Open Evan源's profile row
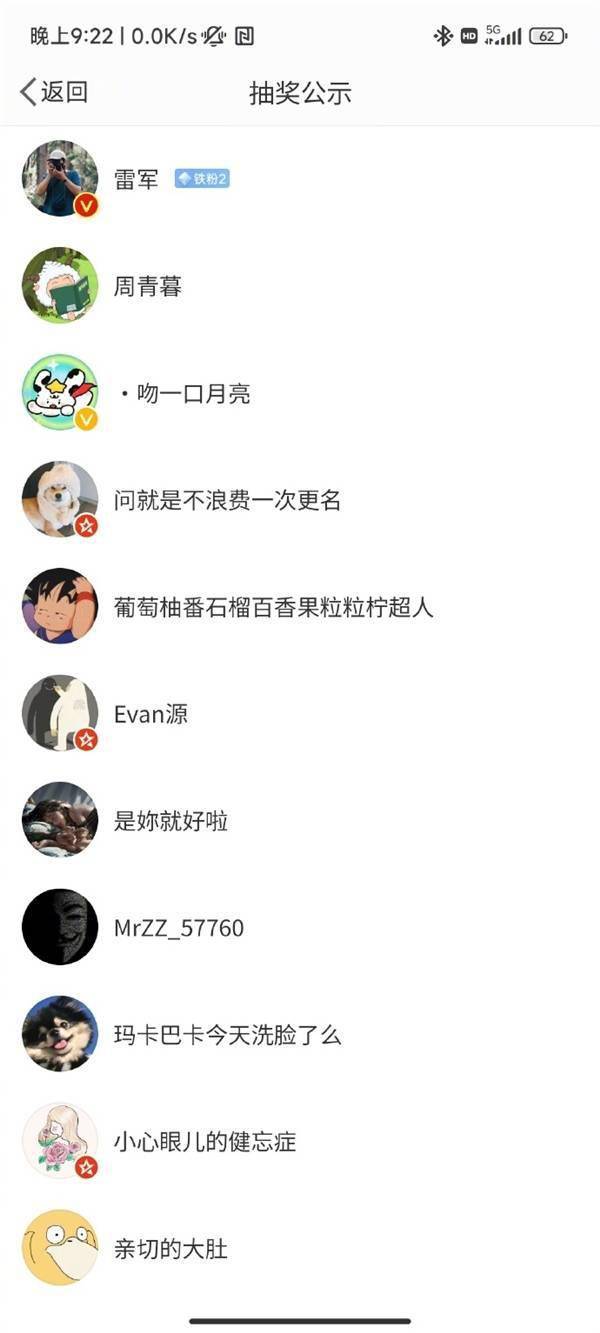This screenshot has width=600, height=1333. 151,714
